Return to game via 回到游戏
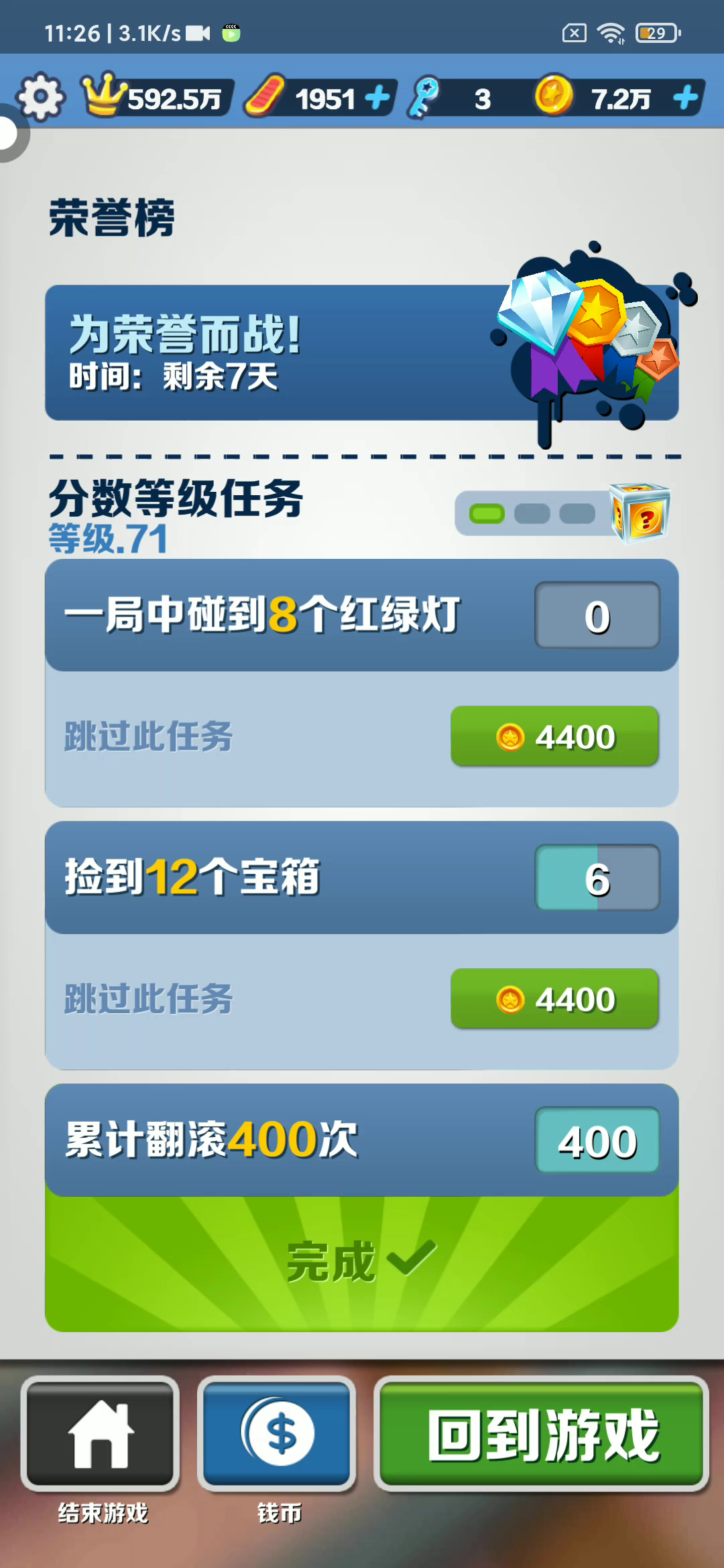 542,1434
